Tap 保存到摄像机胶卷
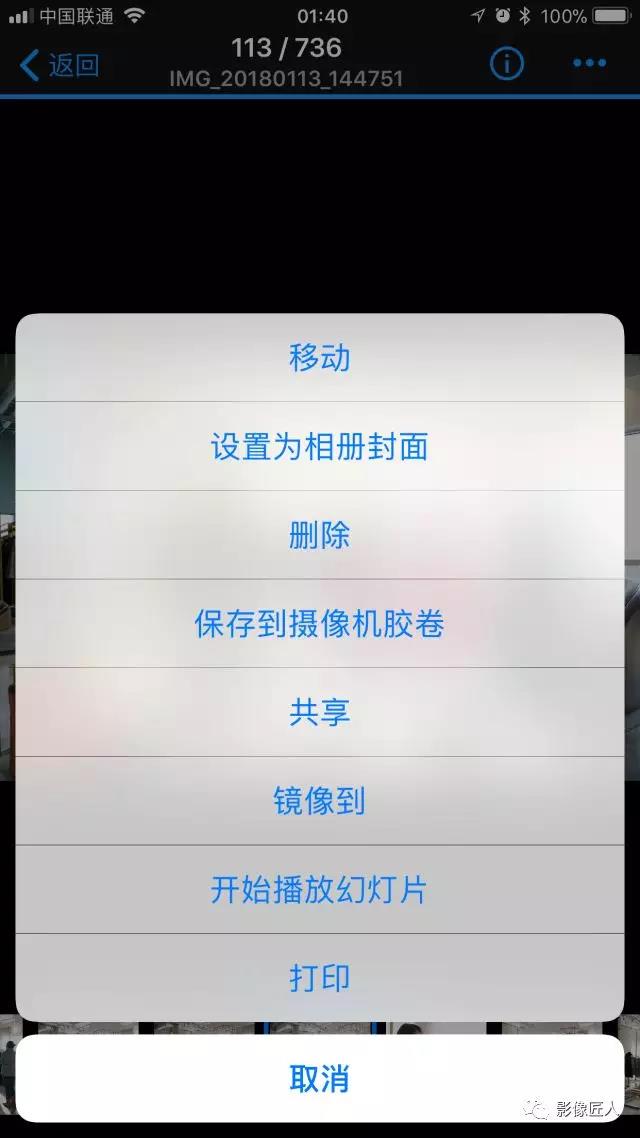 pyautogui.click(x=320, y=624)
